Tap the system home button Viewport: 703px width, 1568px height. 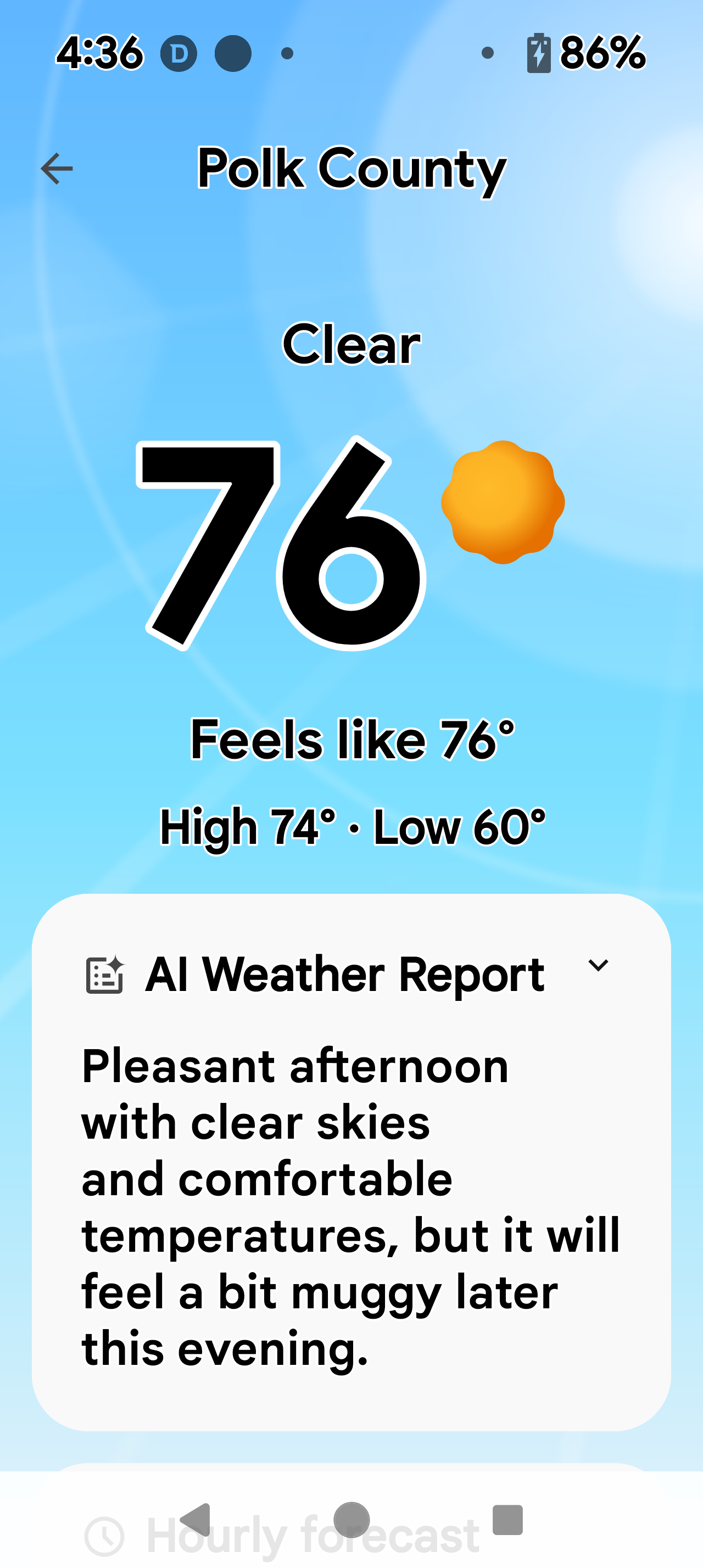[x=351, y=1520]
